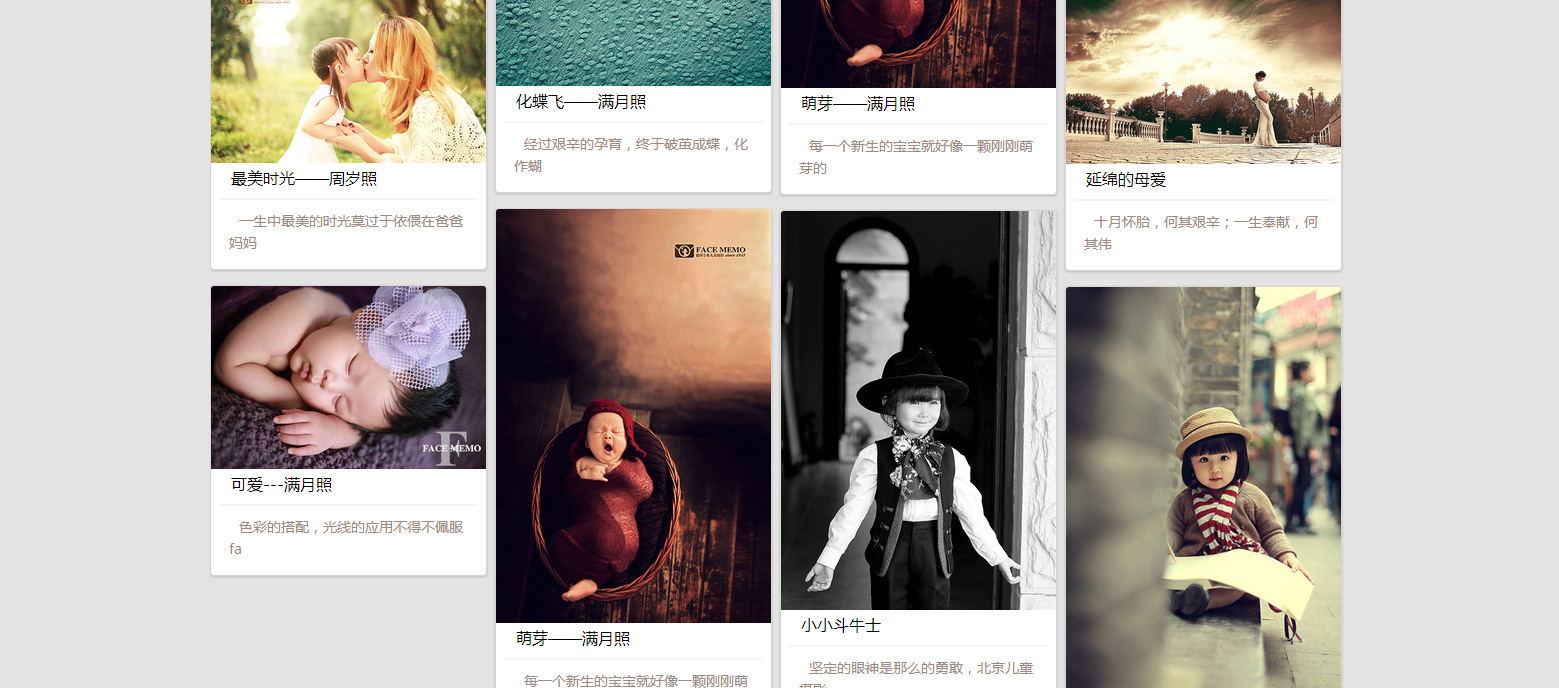Open the photo card of girl with striped scarf
This screenshot has height=688, width=1559.
(1203, 490)
